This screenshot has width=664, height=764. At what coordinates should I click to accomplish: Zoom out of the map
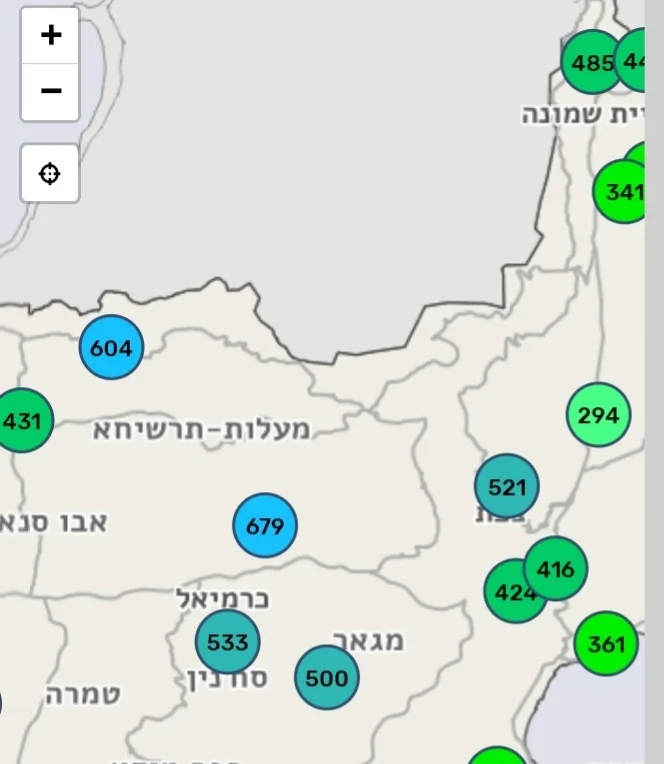click(x=50, y=92)
